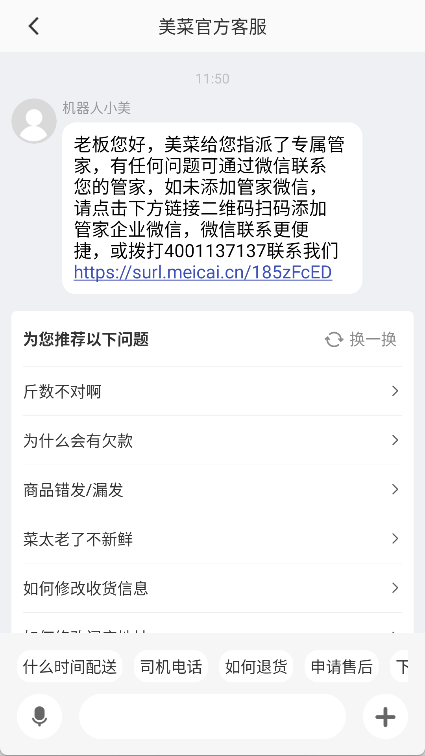Refresh suggestions with 换一换
This screenshot has width=425, height=756.
point(361,339)
